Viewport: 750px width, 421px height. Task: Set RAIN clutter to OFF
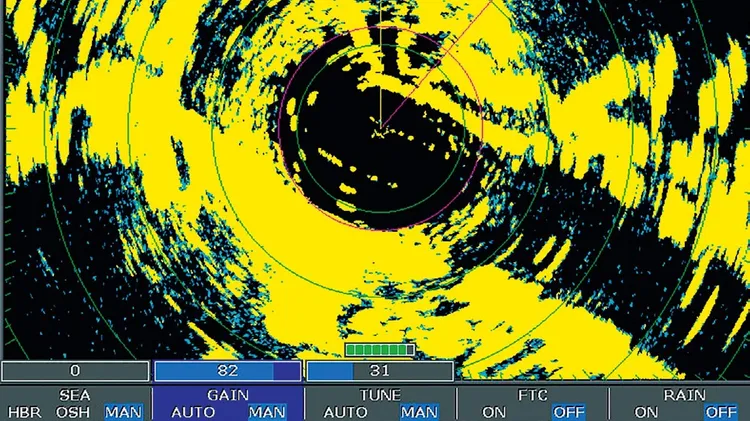[720, 412]
